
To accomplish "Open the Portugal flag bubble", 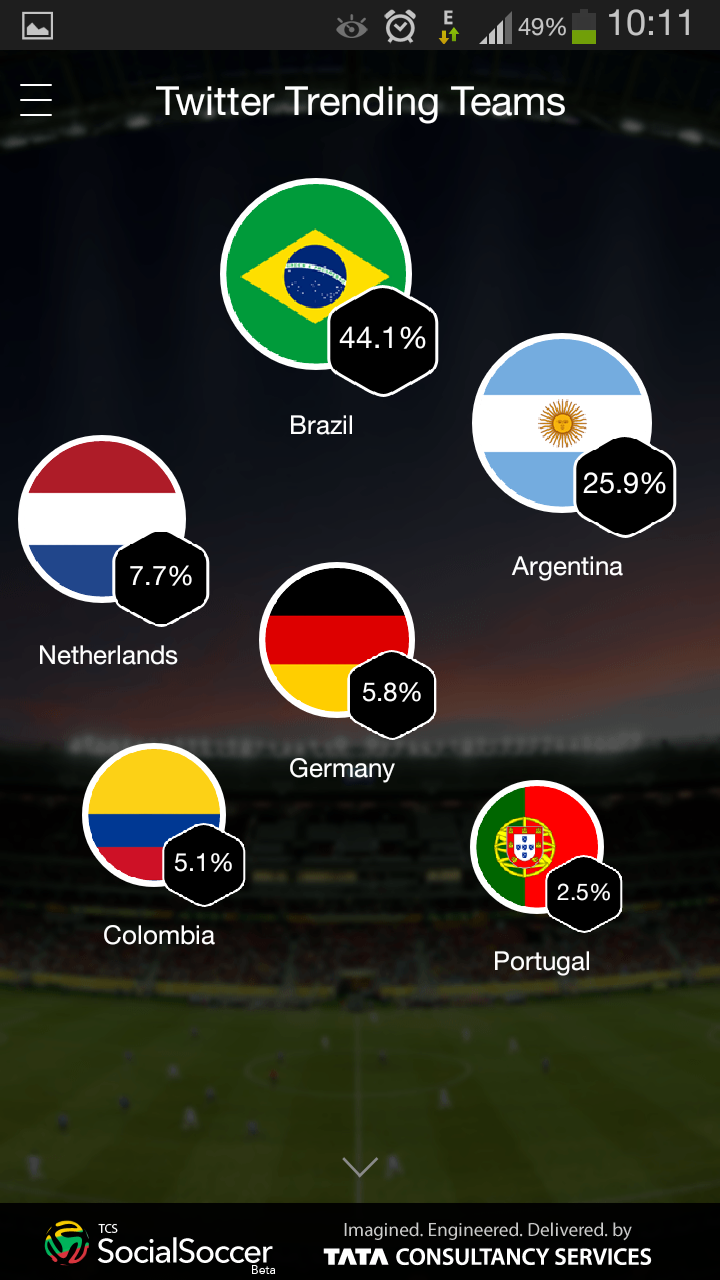I will 538,847.
